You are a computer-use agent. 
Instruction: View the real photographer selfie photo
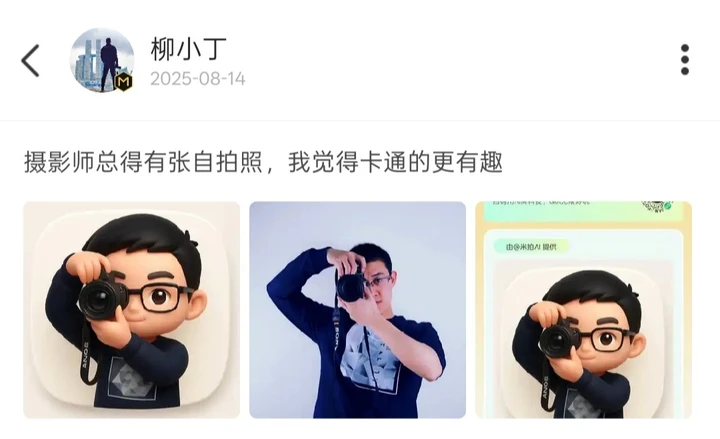pos(357,310)
